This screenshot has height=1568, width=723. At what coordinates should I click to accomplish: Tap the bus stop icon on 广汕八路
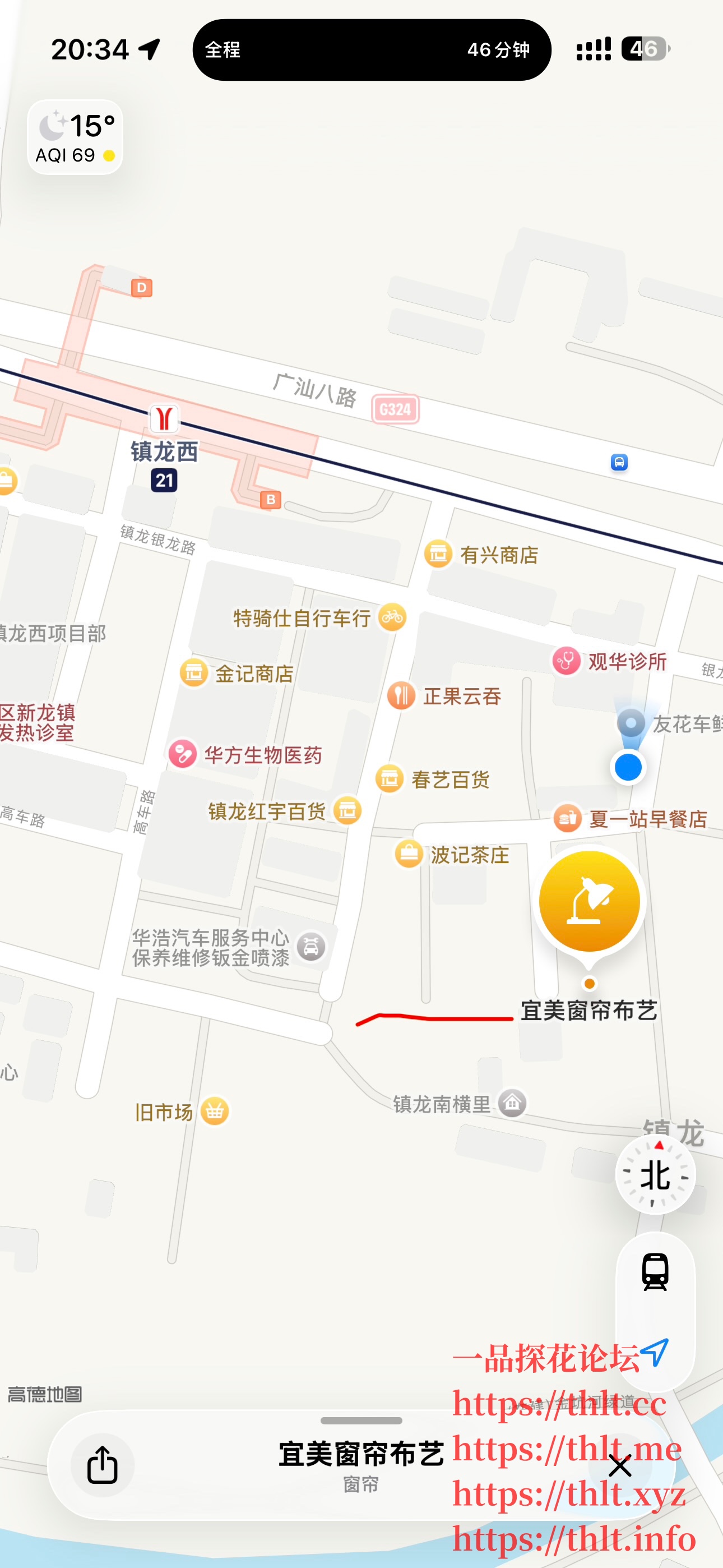(619, 462)
